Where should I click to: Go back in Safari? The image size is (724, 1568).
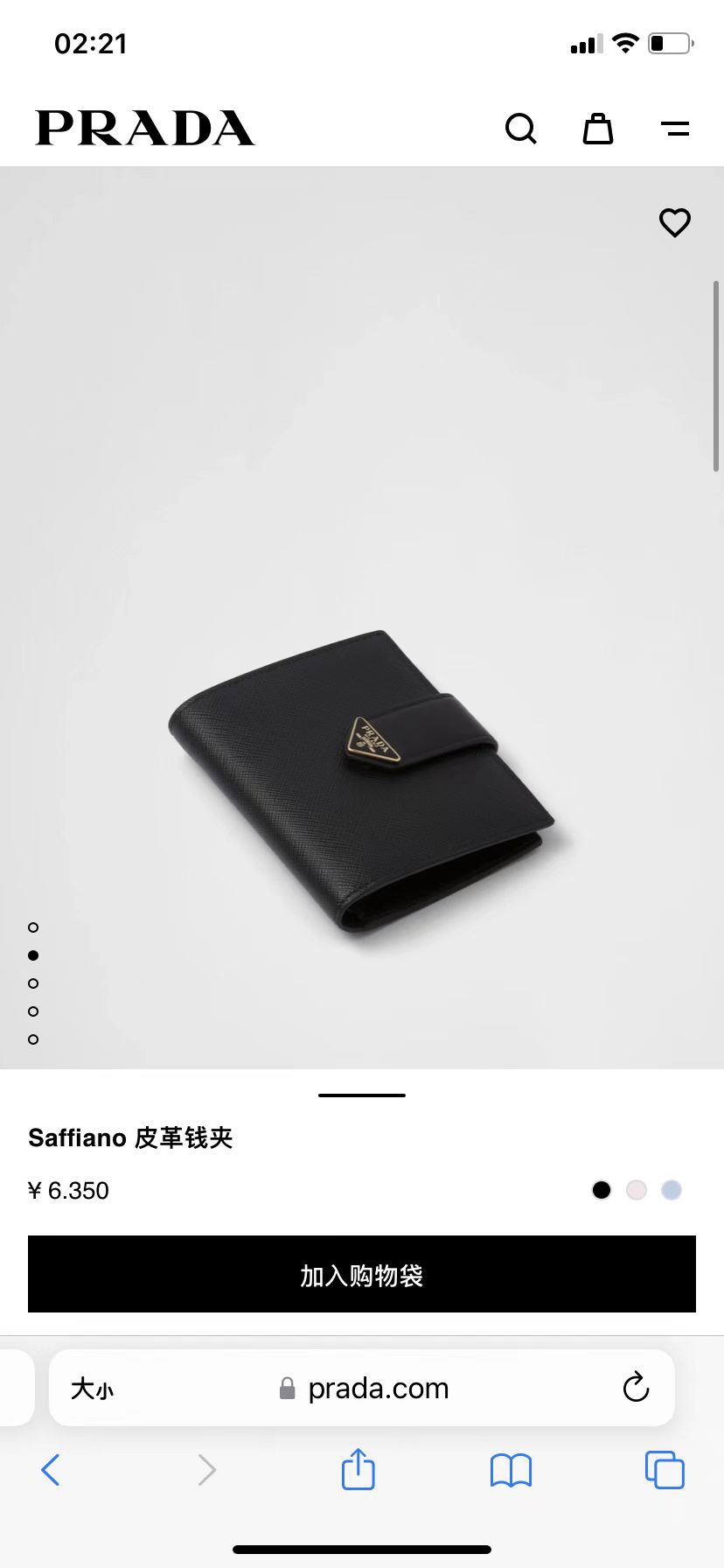pyautogui.click(x=51, y=1470)
